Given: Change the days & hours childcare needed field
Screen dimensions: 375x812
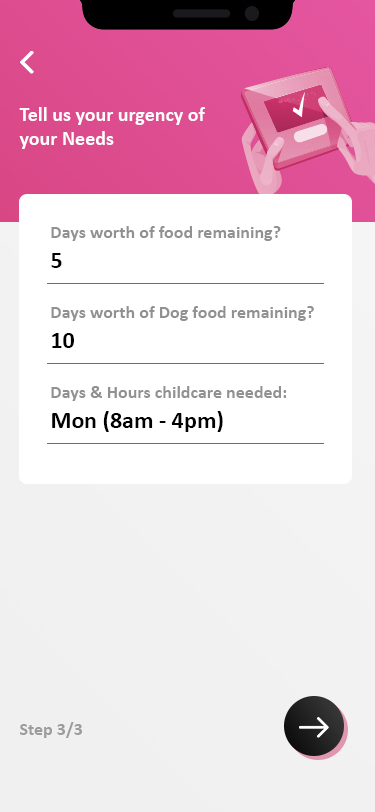Looking at the screenshot, I should (x=185, y=421).
